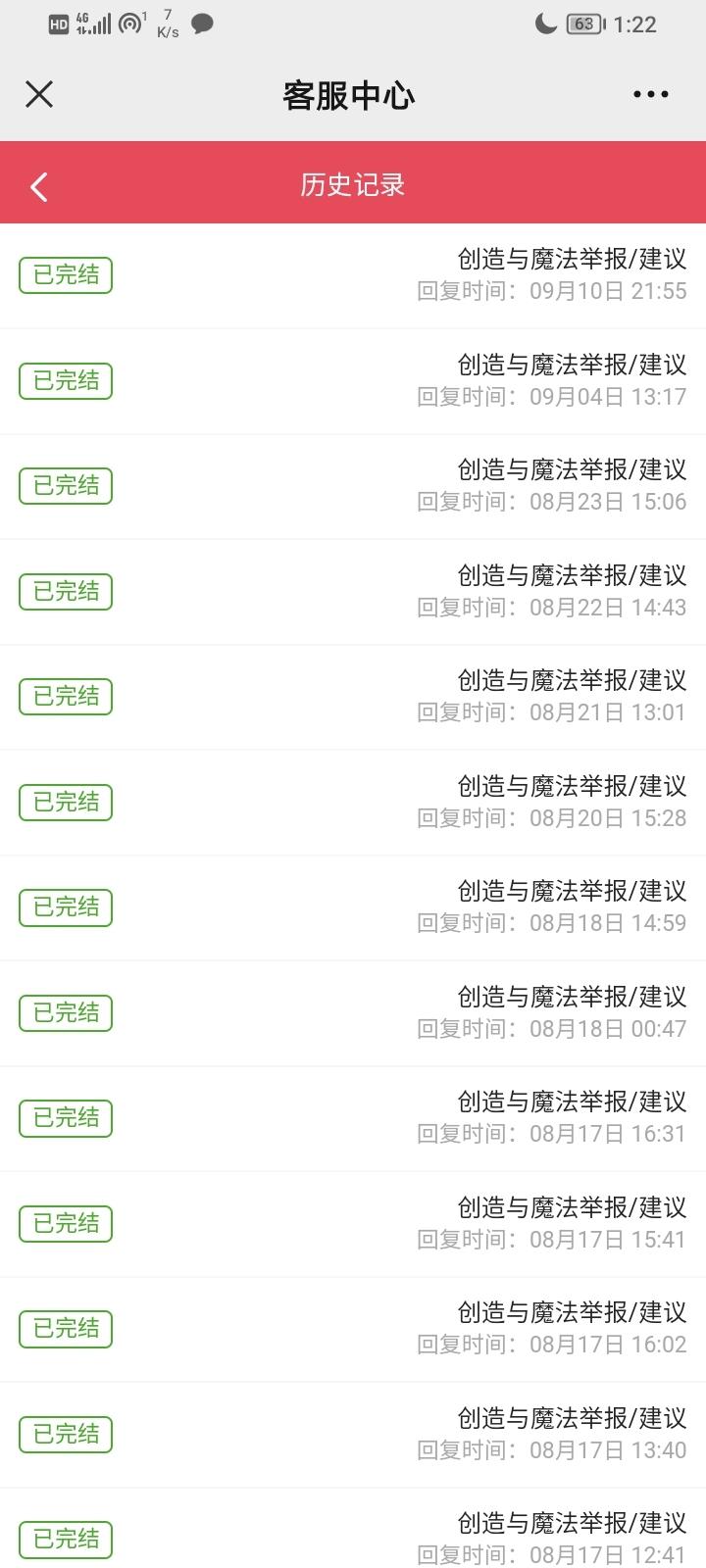Open the record replied 08月17日 16:31
Screen dimensions: 706x1568
tap(353, 1118)
